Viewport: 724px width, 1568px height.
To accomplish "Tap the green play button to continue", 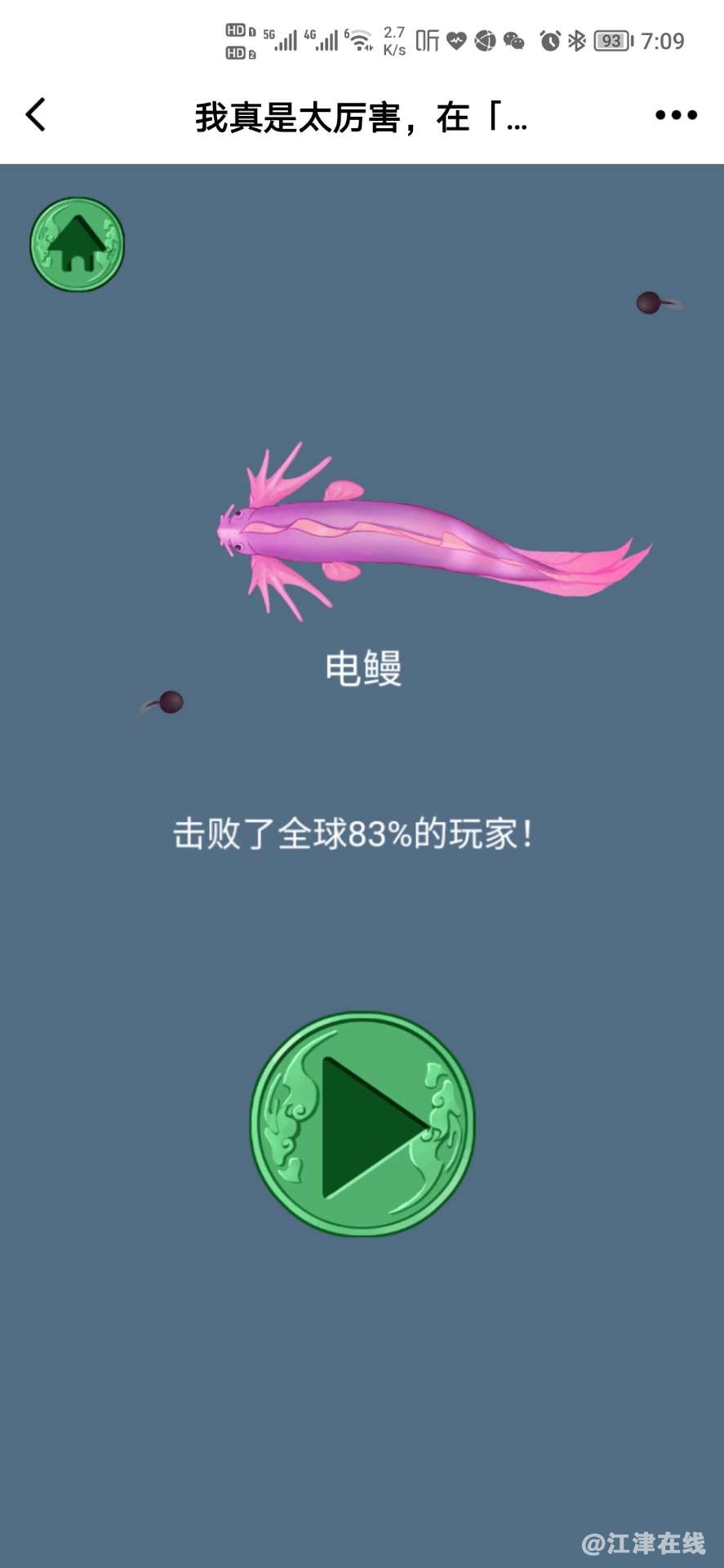I will tap(362, 1125).
